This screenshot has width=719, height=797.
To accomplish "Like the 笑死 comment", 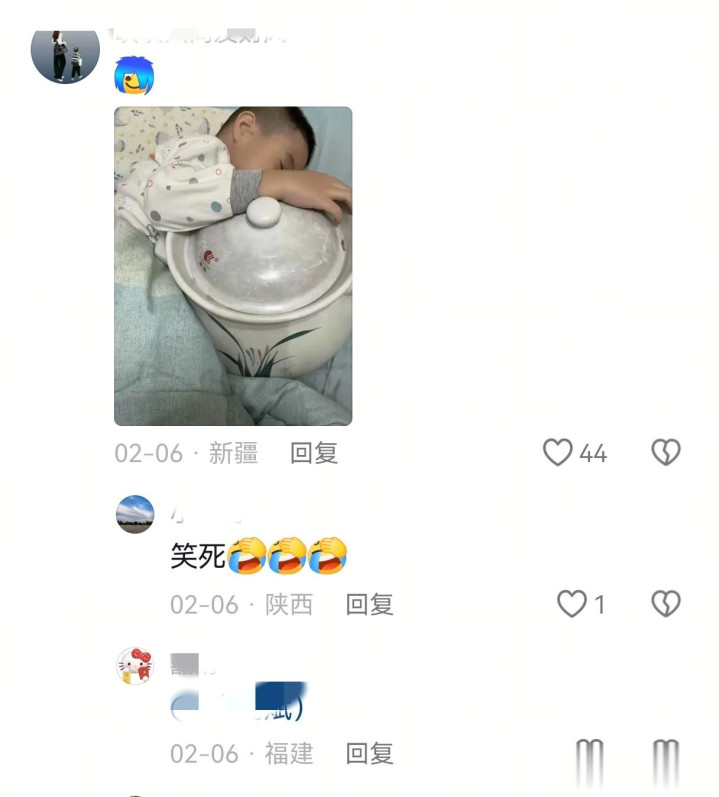I will click(x=572, y=604).
